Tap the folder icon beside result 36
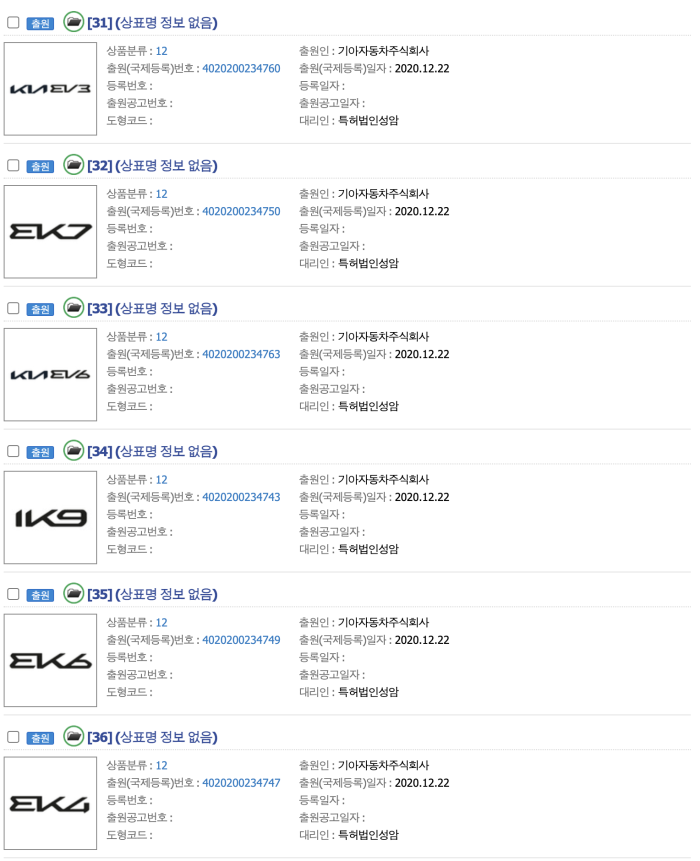The width and height of the screenshot is (700, 861). point(73,736)
